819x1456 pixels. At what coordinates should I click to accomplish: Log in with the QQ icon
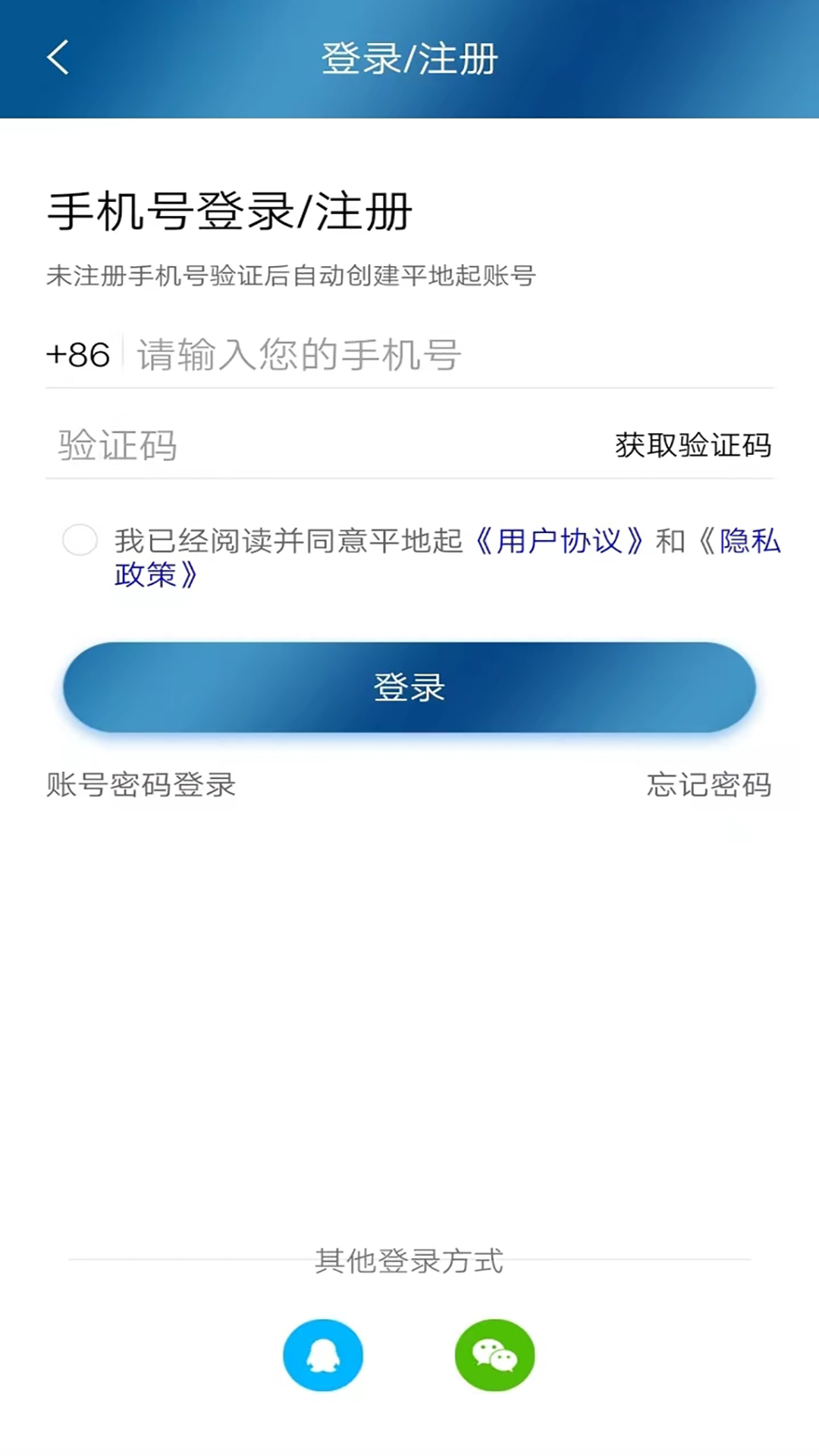tap(323, 1354)
